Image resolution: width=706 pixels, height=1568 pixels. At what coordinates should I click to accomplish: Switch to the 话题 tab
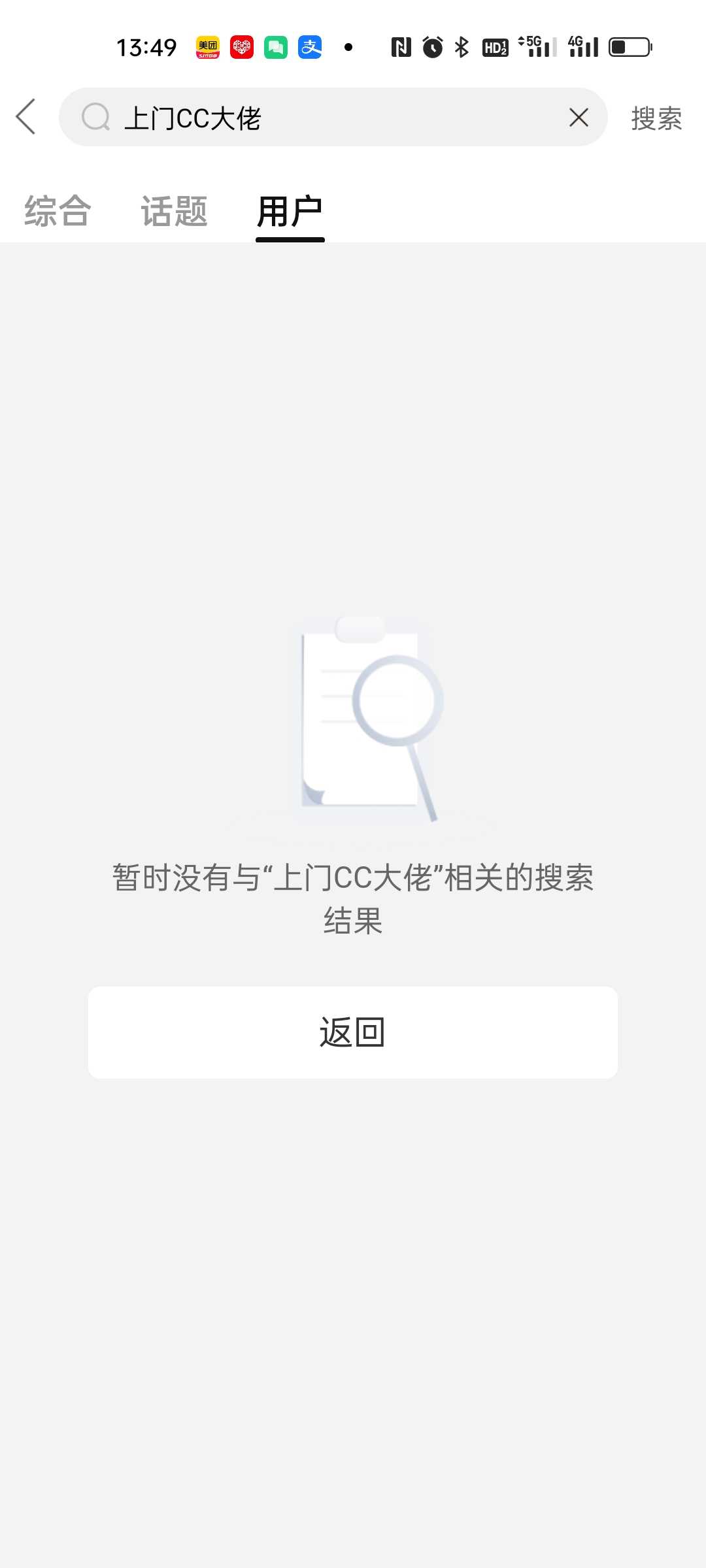click(174, 211)
